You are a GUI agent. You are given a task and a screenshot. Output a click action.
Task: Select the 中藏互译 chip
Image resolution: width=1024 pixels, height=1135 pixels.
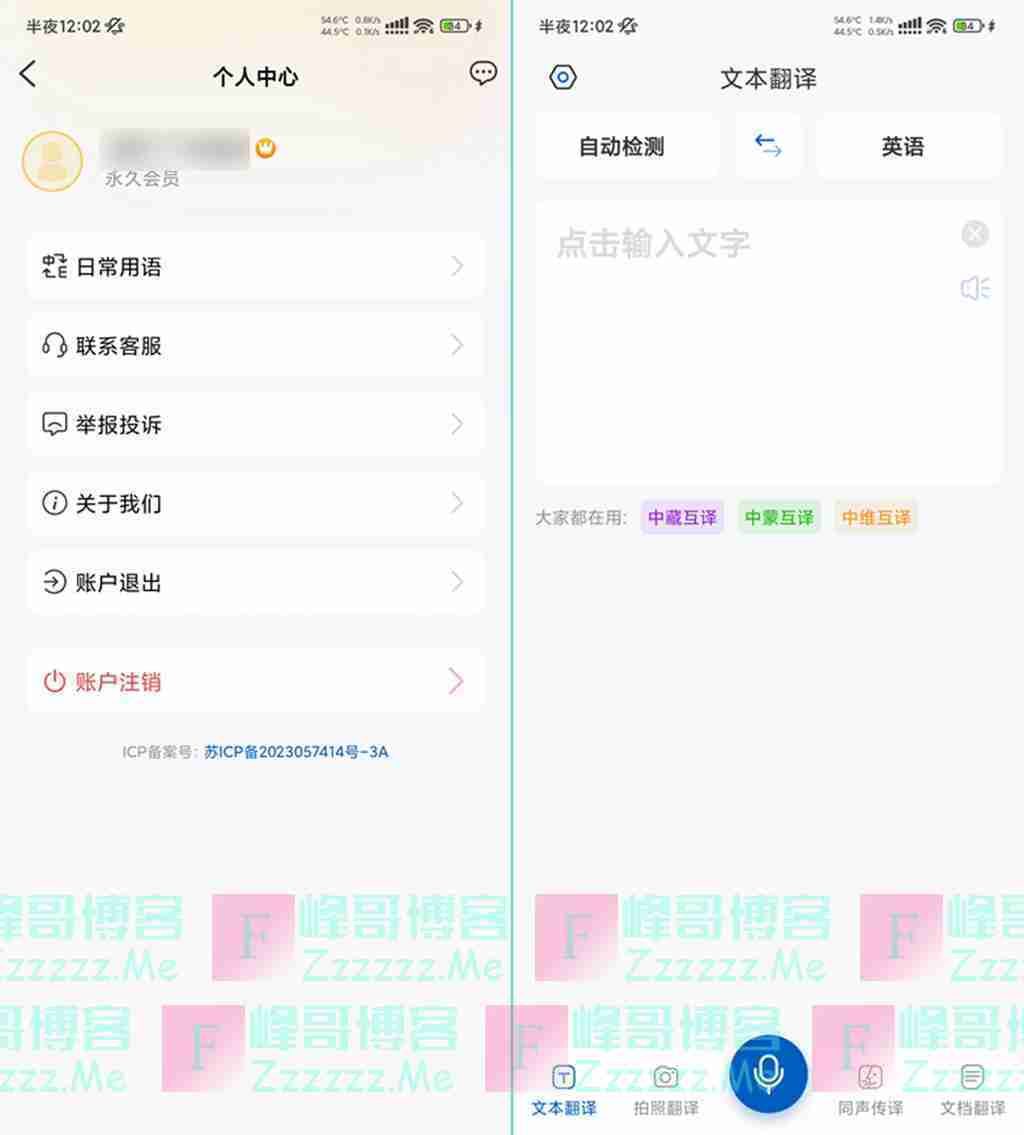click(x=682, y=518)
